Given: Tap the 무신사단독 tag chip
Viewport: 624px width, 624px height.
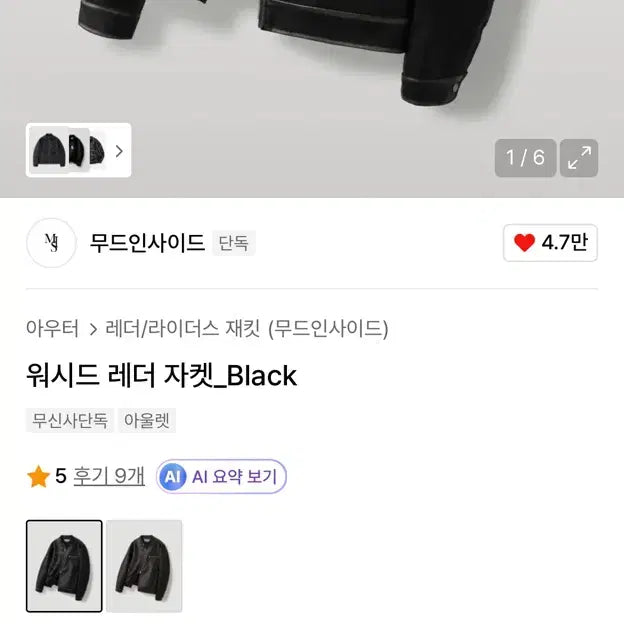Looking at the screenshot, I should (70, 421).
